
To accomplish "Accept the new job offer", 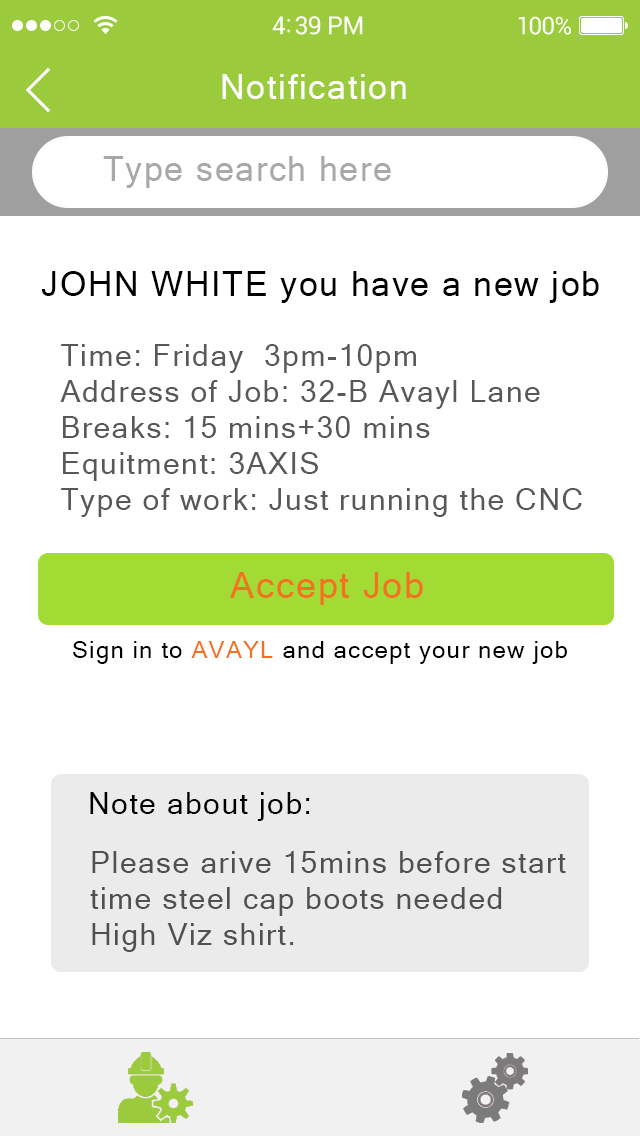I will pos(326,588).
